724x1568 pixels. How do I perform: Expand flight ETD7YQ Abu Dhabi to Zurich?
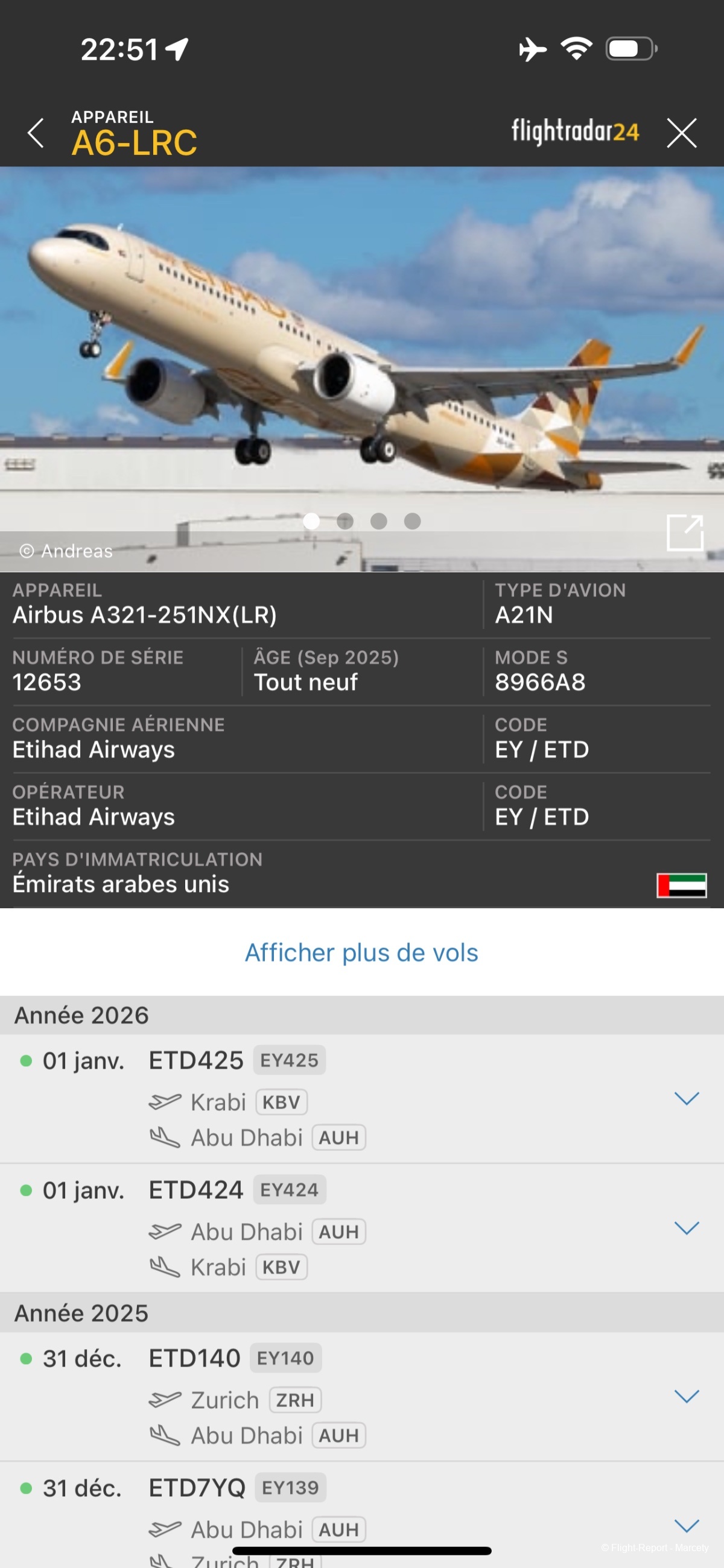pyautogui.click(x=686, y=1525)
